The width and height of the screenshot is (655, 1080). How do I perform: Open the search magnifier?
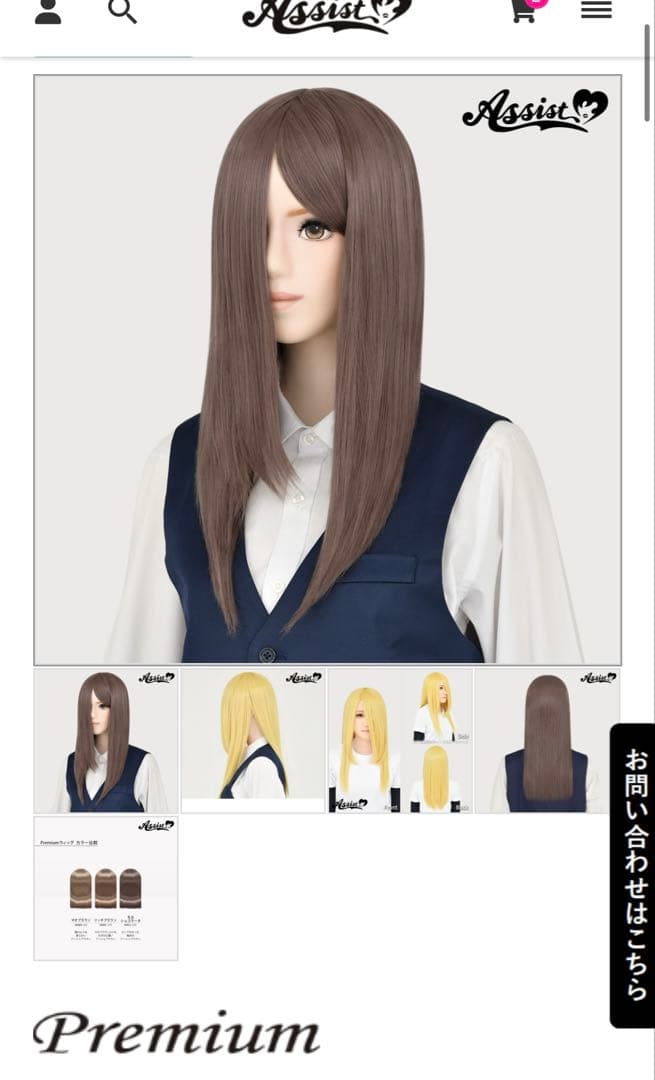122,11
